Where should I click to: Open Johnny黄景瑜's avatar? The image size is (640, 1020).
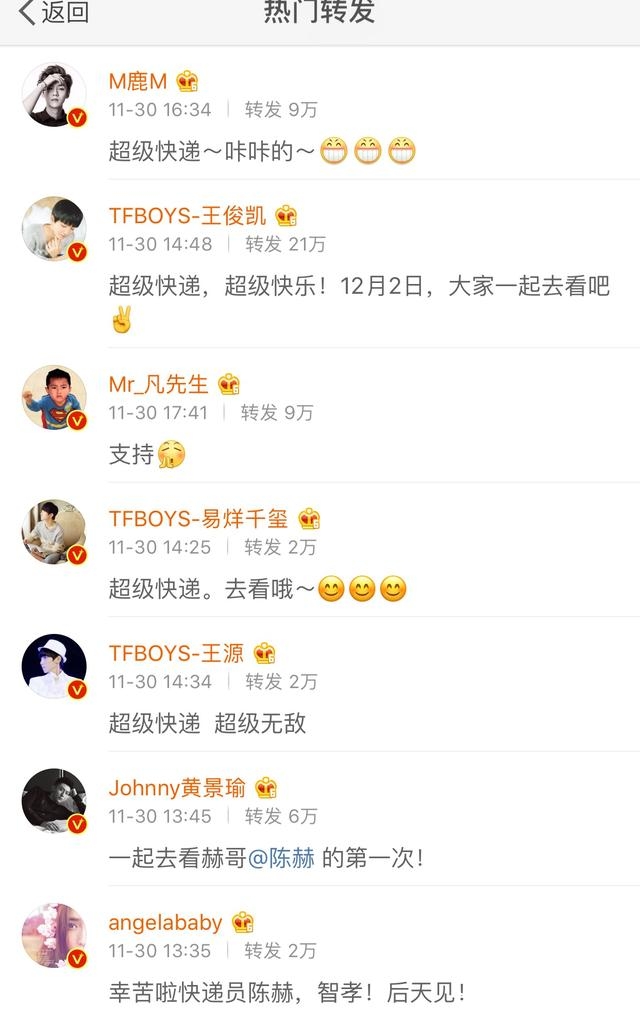(54, 800)
